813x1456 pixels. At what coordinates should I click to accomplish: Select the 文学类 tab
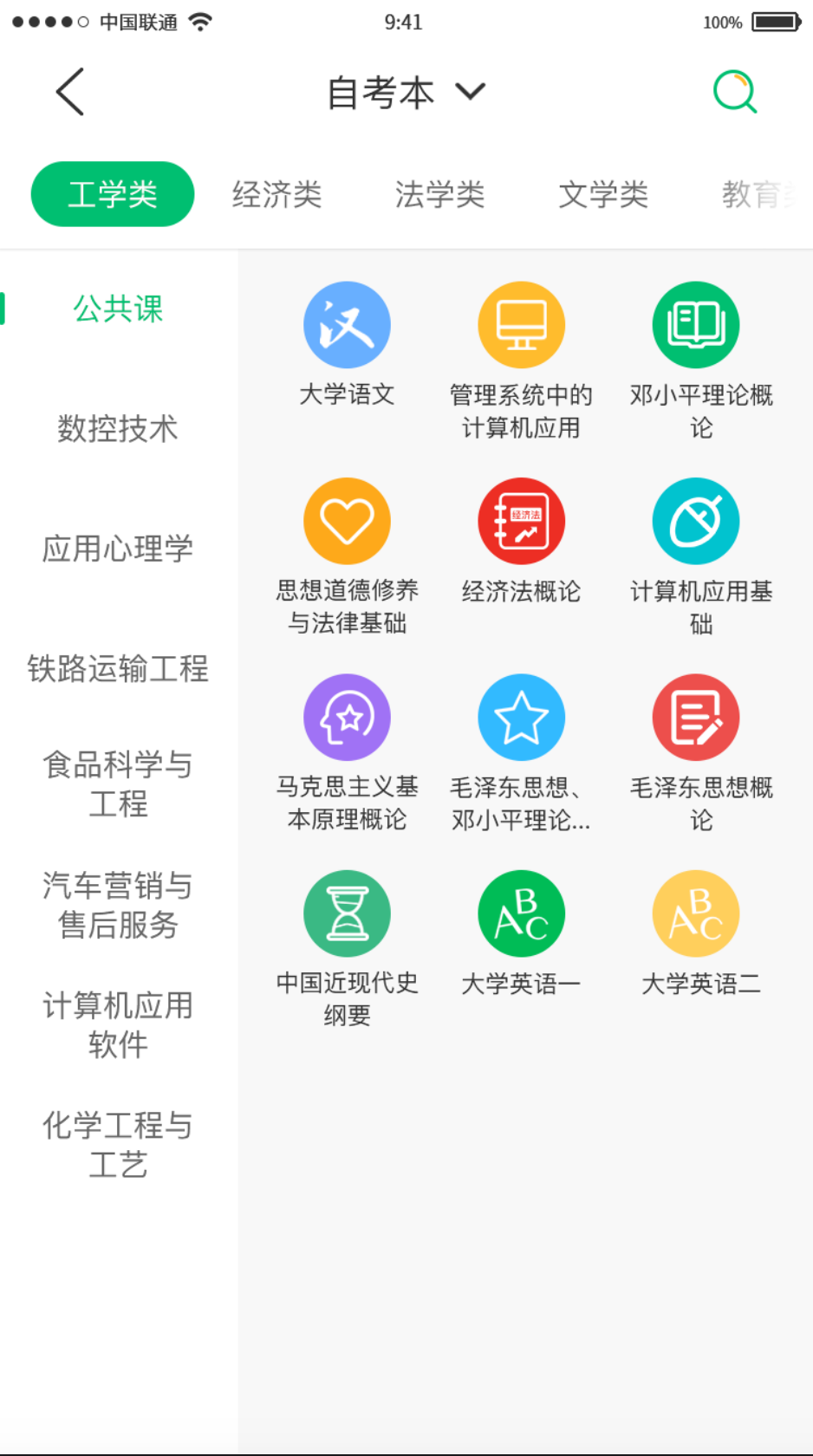[x=603, y=194]
